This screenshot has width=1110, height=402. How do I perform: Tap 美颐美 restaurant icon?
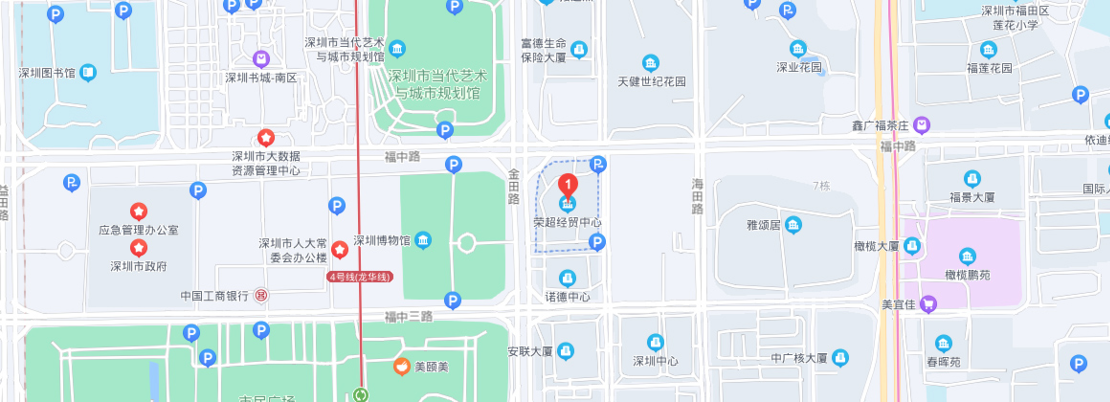[x=401, y=367]
